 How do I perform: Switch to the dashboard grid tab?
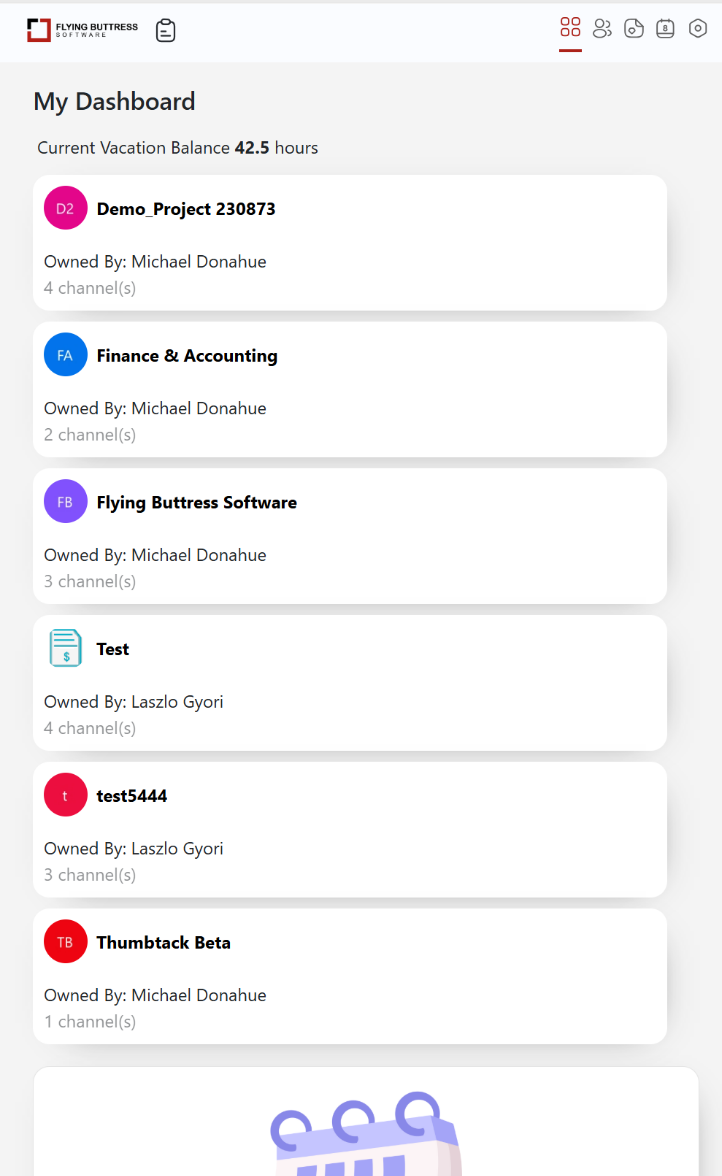tap(570, 28)
